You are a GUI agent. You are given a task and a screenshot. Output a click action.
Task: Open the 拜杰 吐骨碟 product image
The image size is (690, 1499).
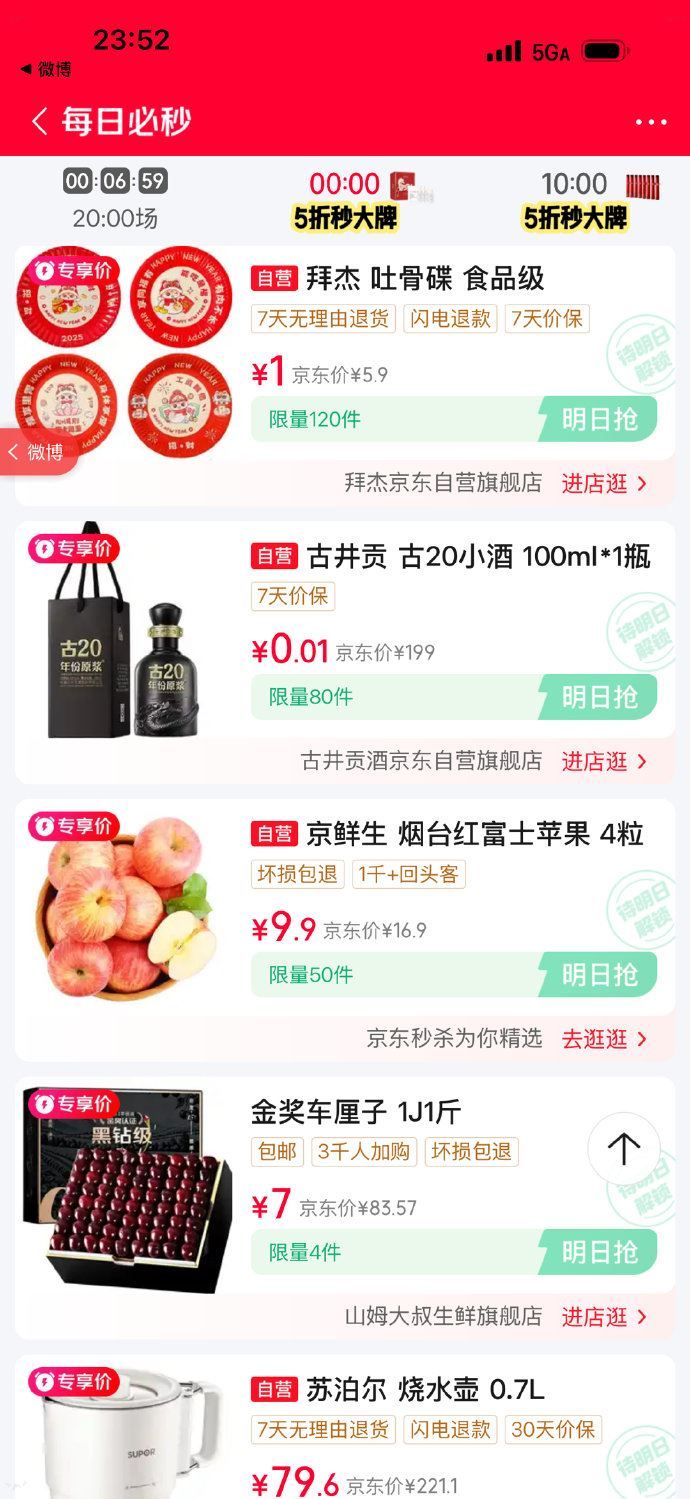pos(125,353)
